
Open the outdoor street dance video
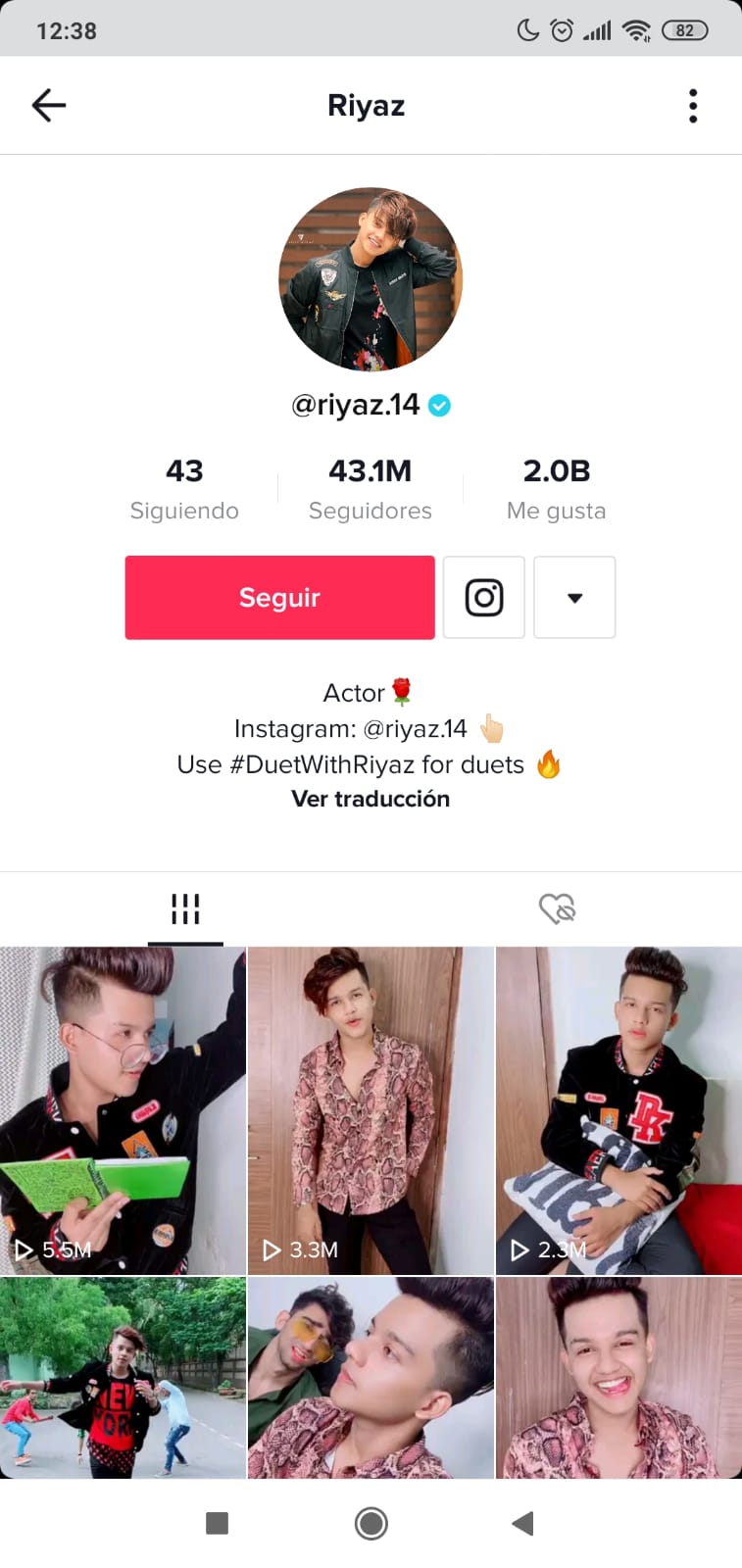[123, 1377]
